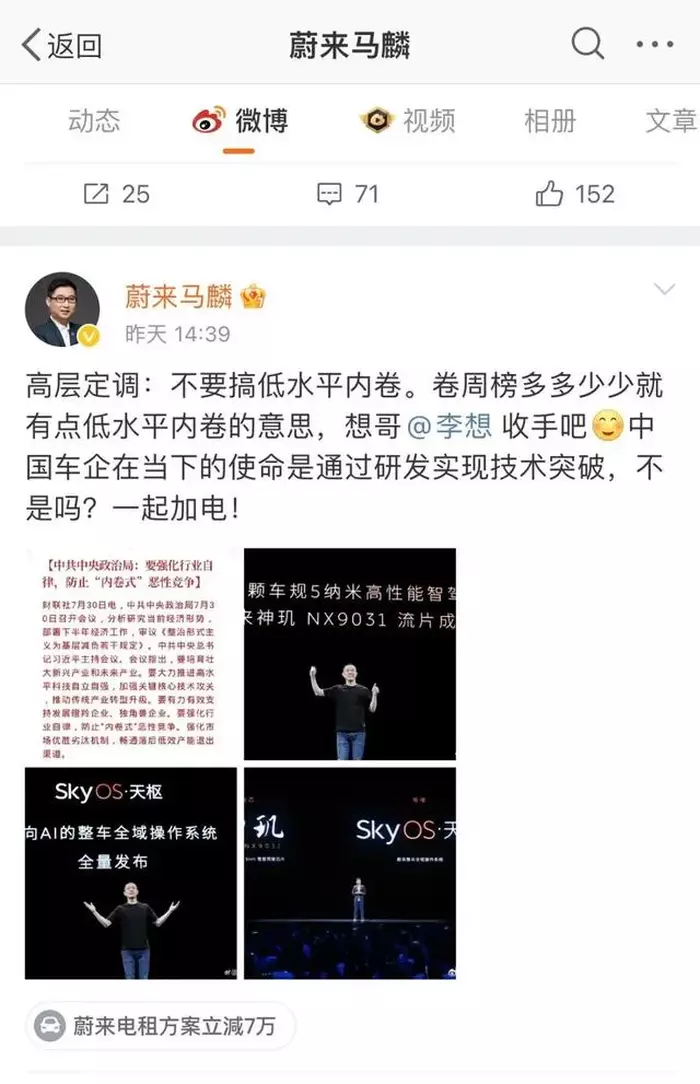Viewport: 700px width, 1084px height.
Task: Like the post with 152 likes
Action: (575, 194)
